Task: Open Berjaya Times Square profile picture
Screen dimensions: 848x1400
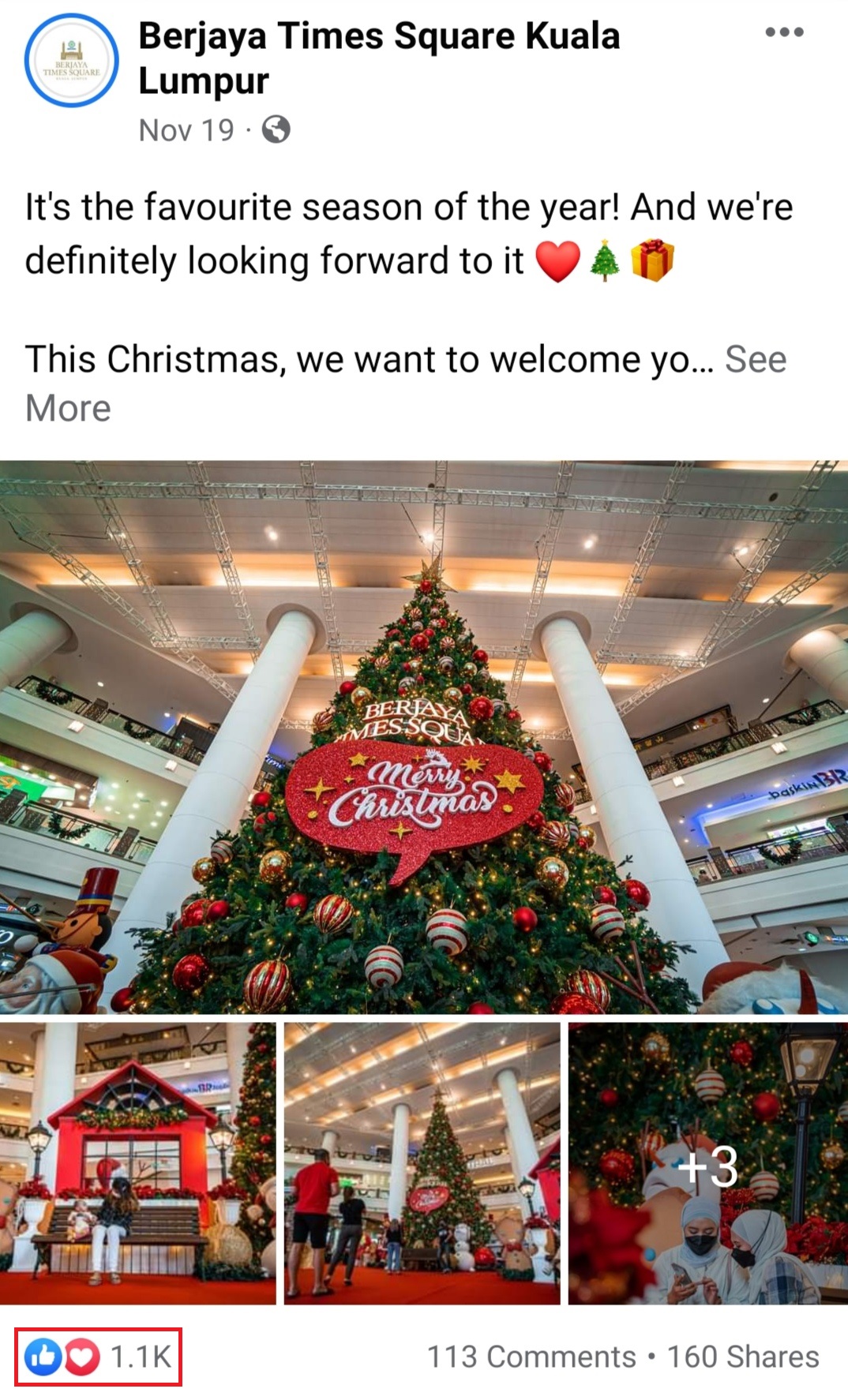Action: point(72,61)
